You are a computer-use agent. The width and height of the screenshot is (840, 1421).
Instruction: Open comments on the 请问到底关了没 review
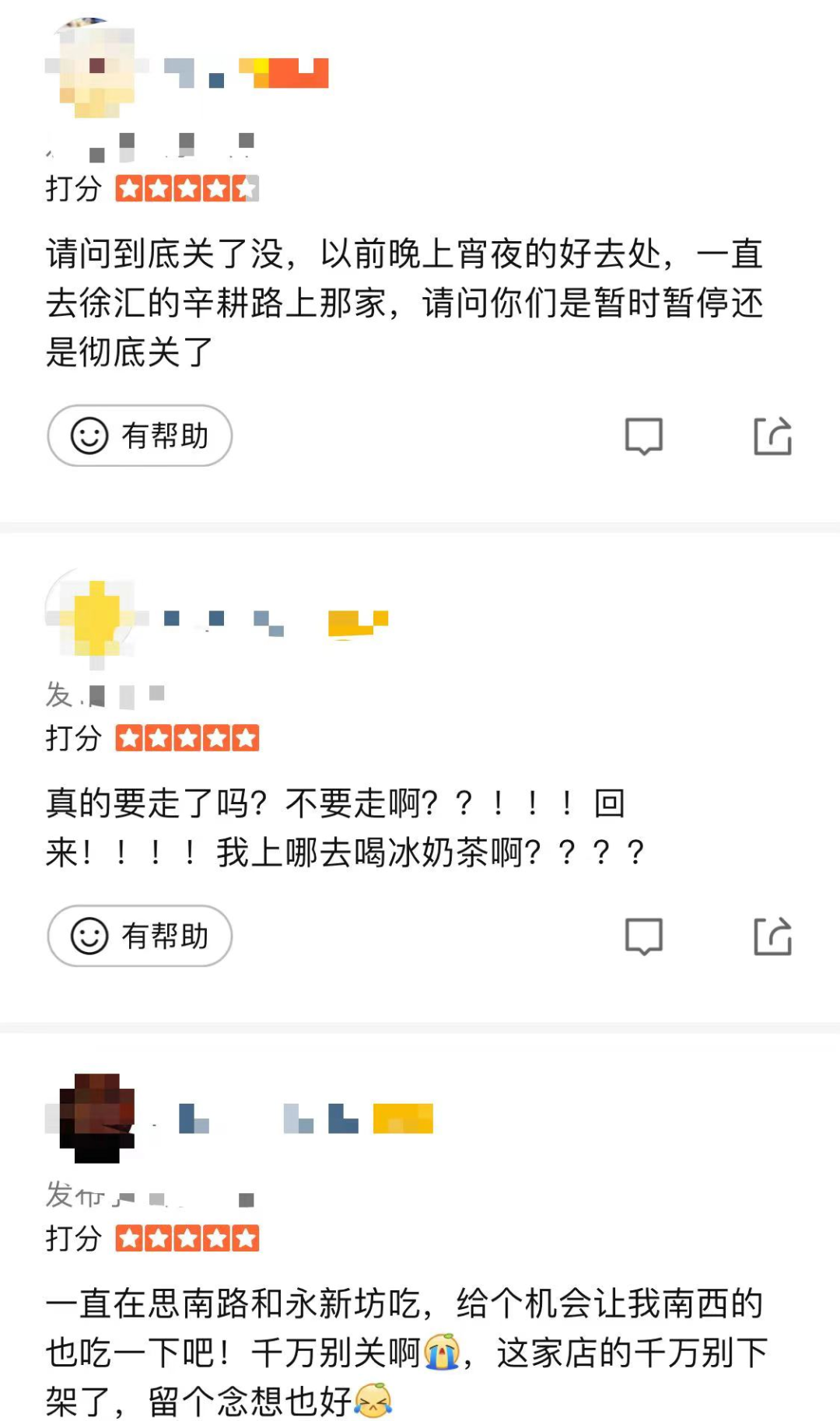(x=644, y=436)
